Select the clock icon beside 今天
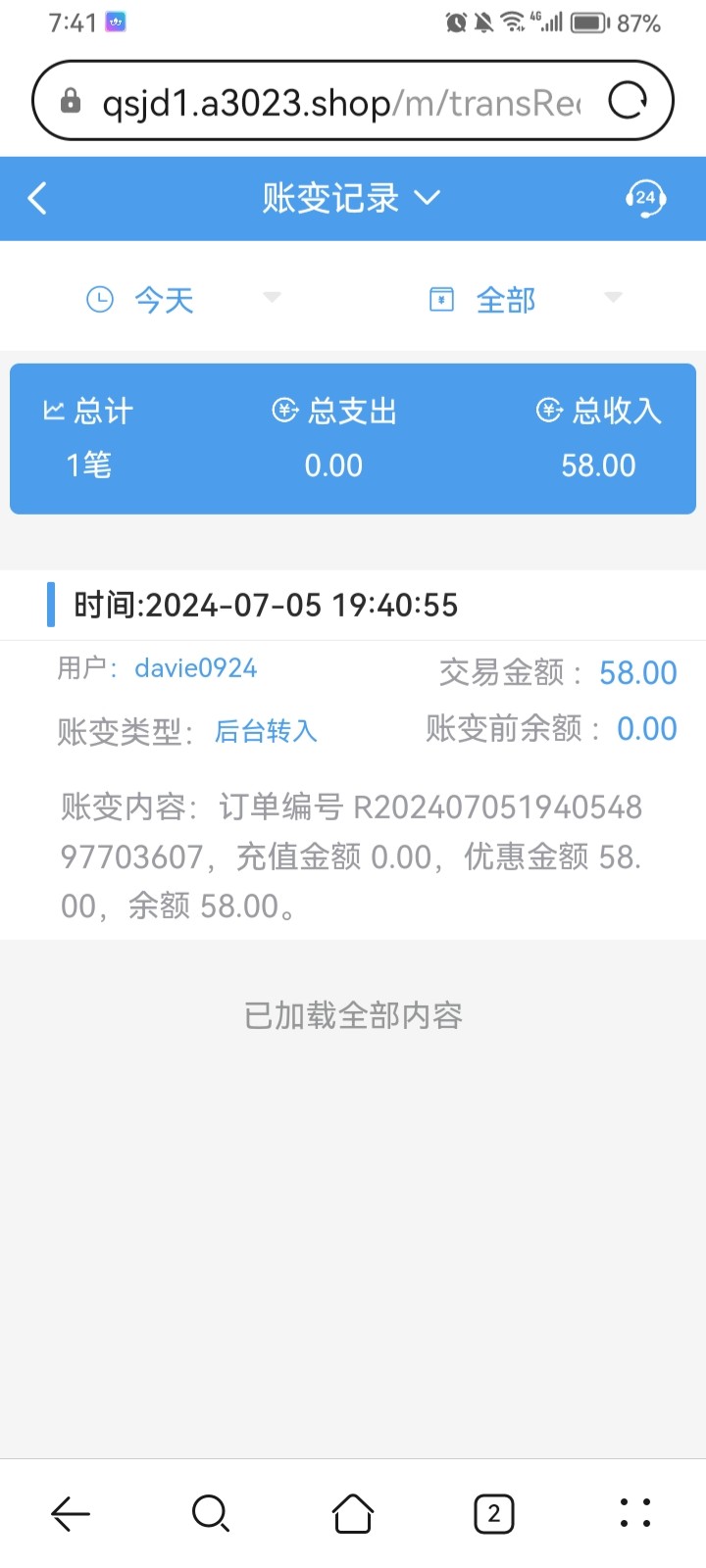The height and width of the screenshot is (1568, 706). [99, 299]
